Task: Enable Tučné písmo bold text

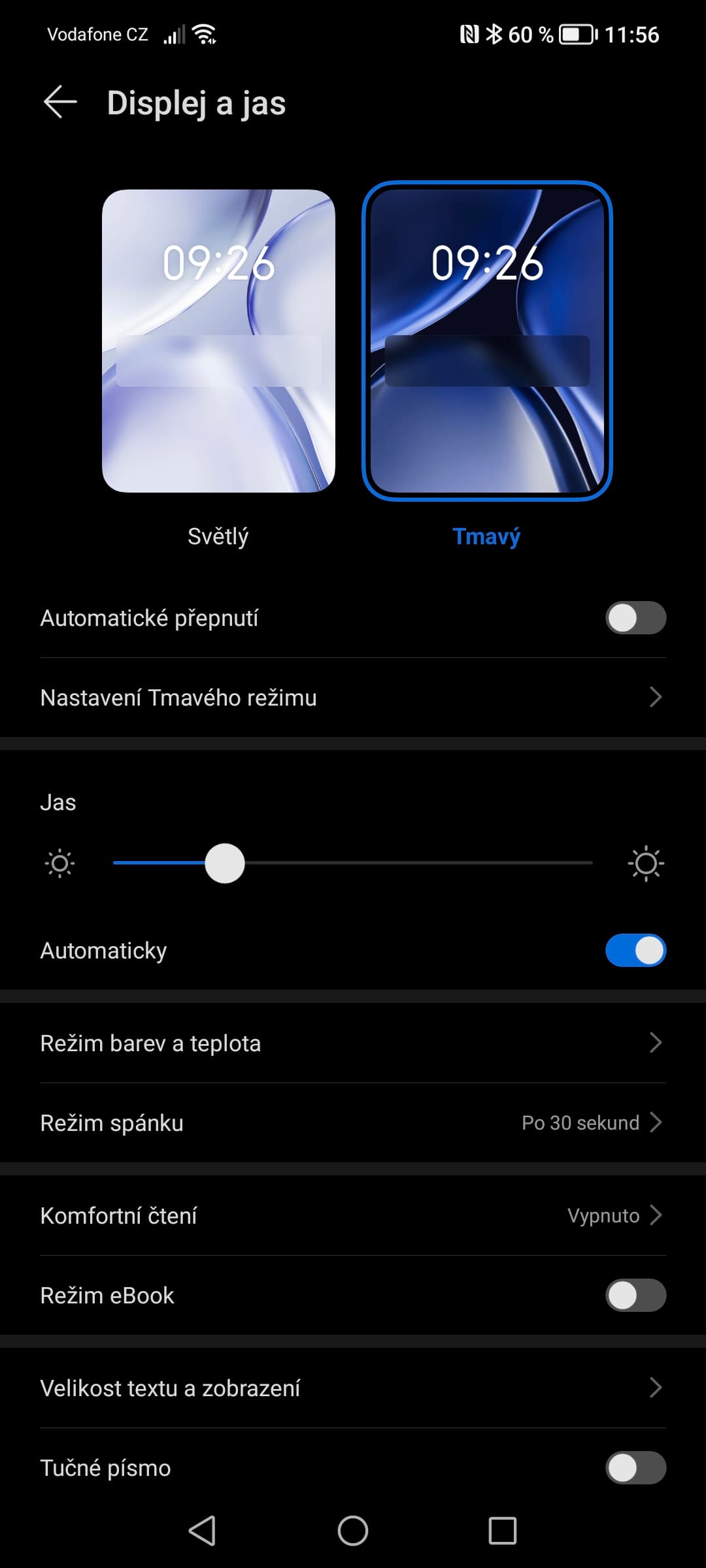Action: 635,1468
